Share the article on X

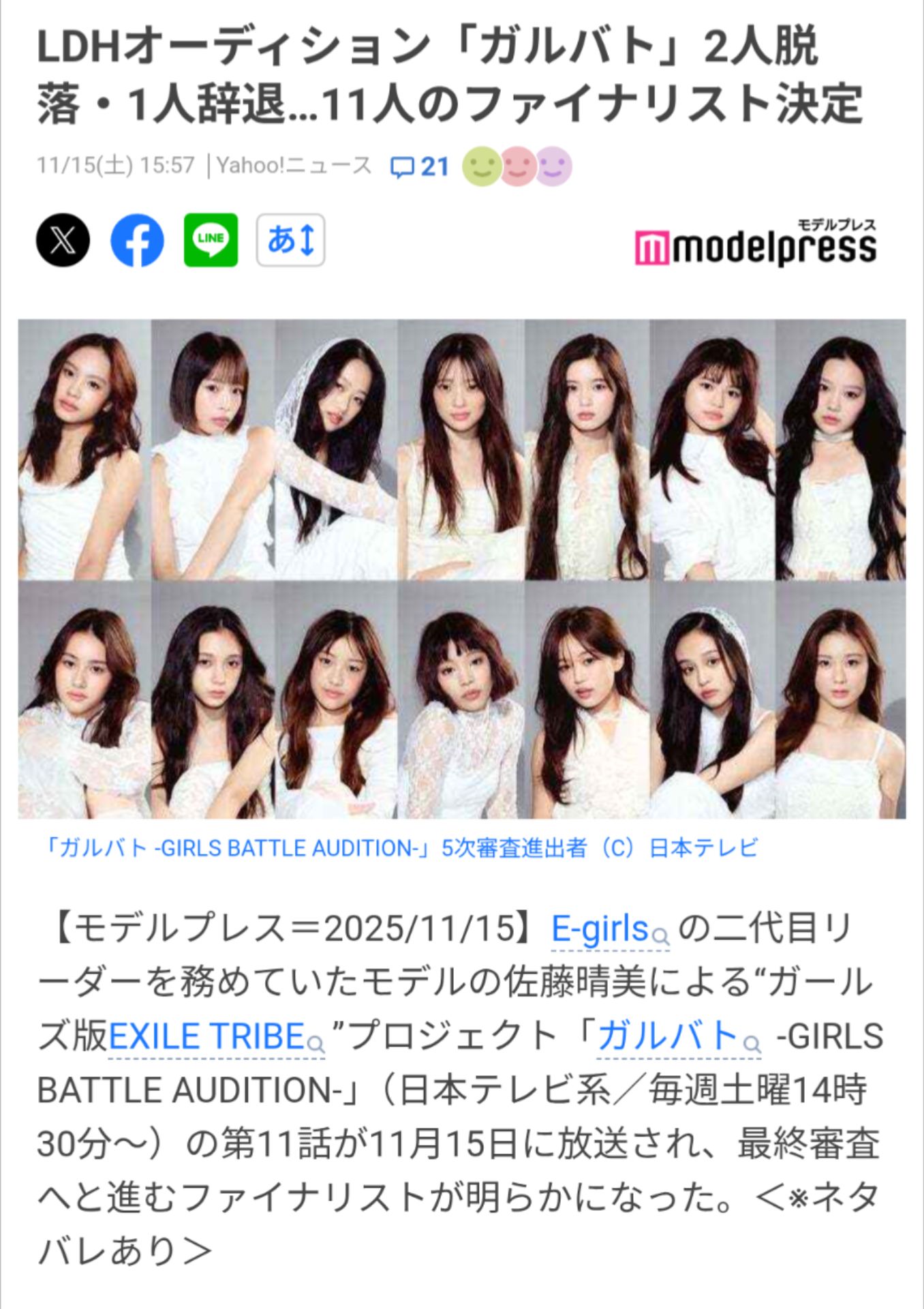coord(63,240)
